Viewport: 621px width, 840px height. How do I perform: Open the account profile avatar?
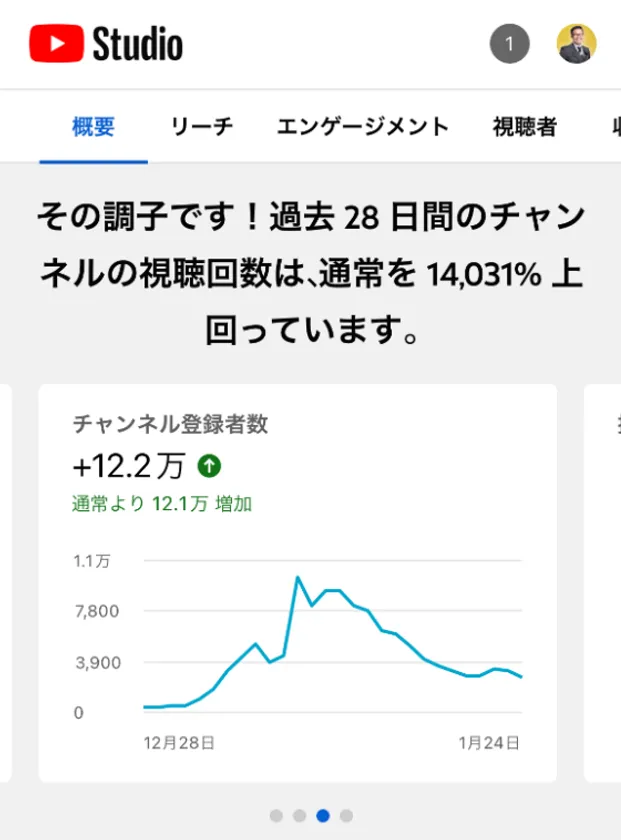[576, 44]
